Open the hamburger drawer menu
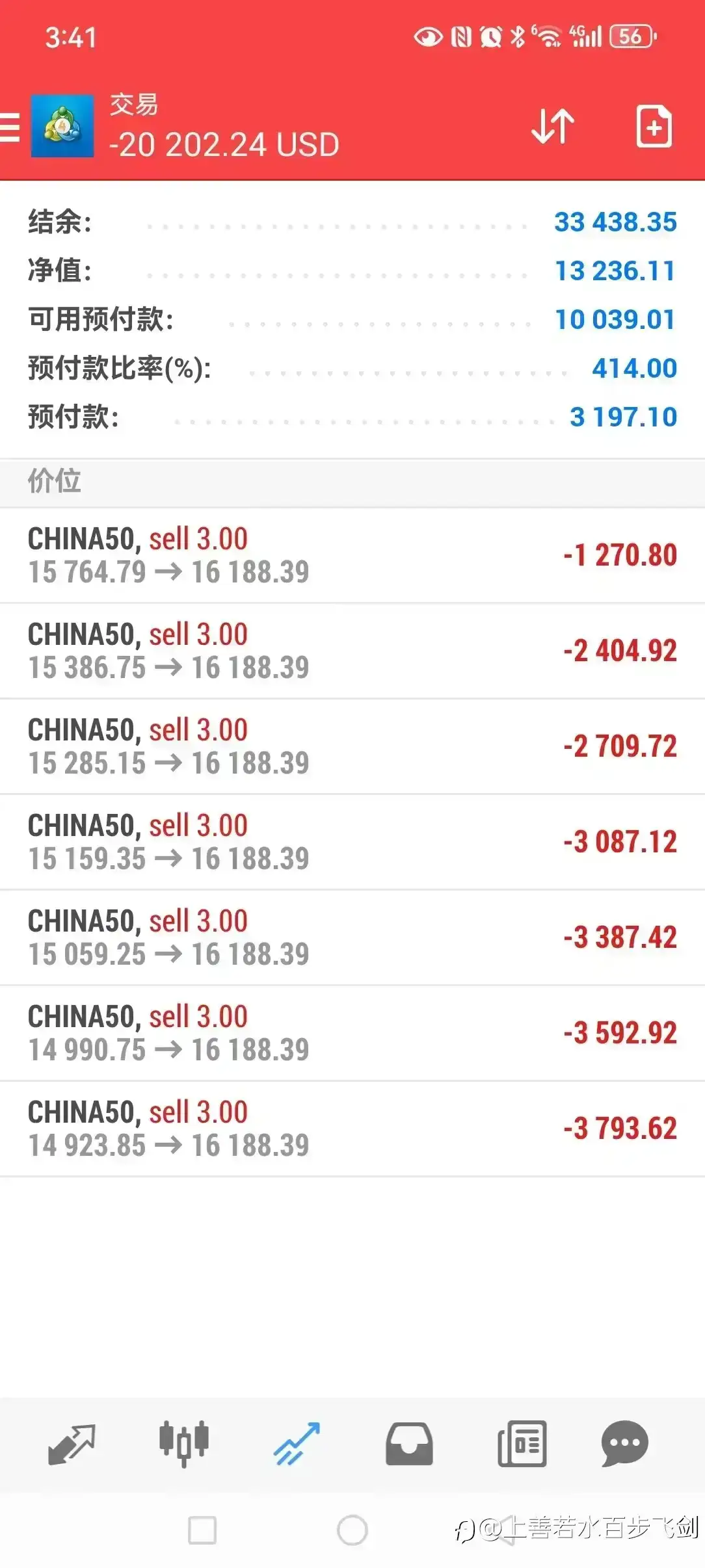The width and height of the screenshot is (705, 1568). tap(9, 127)
